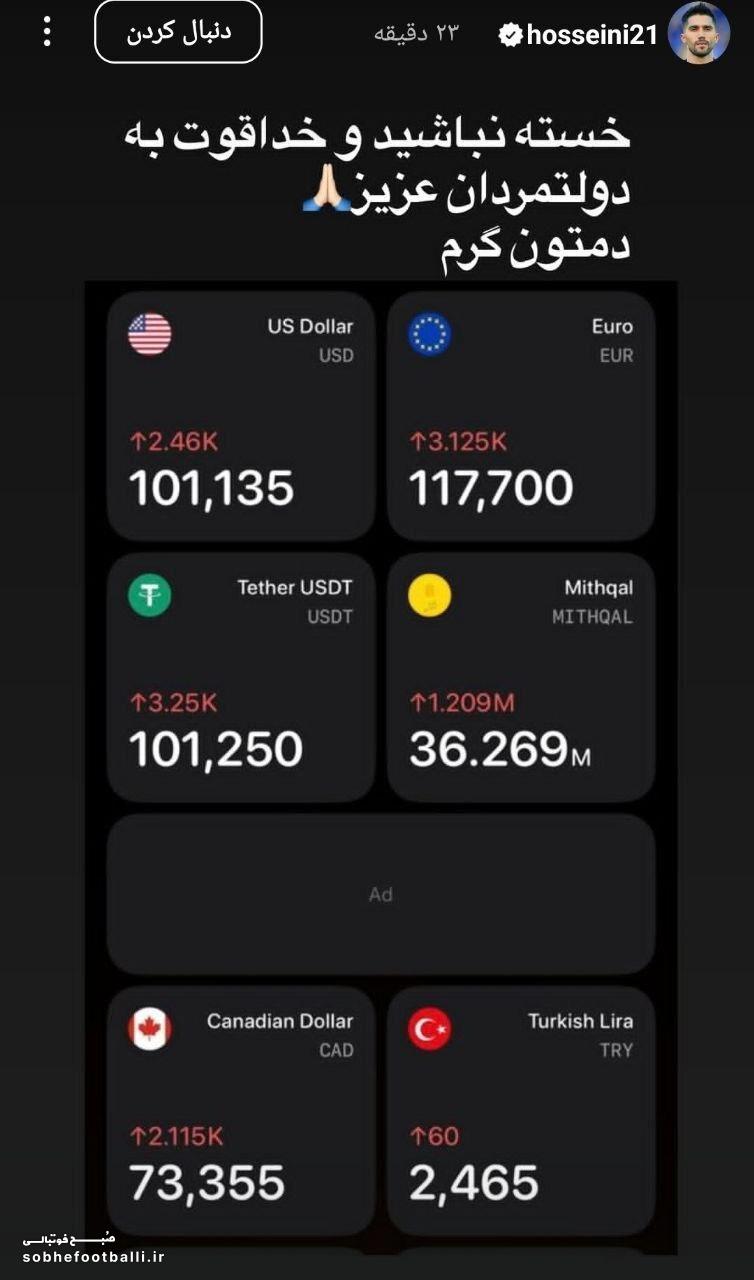Follow hosseini21 with دنبال کردن button
The image size is (754, 1280).
pyautogui.click(x=178, y=32)
